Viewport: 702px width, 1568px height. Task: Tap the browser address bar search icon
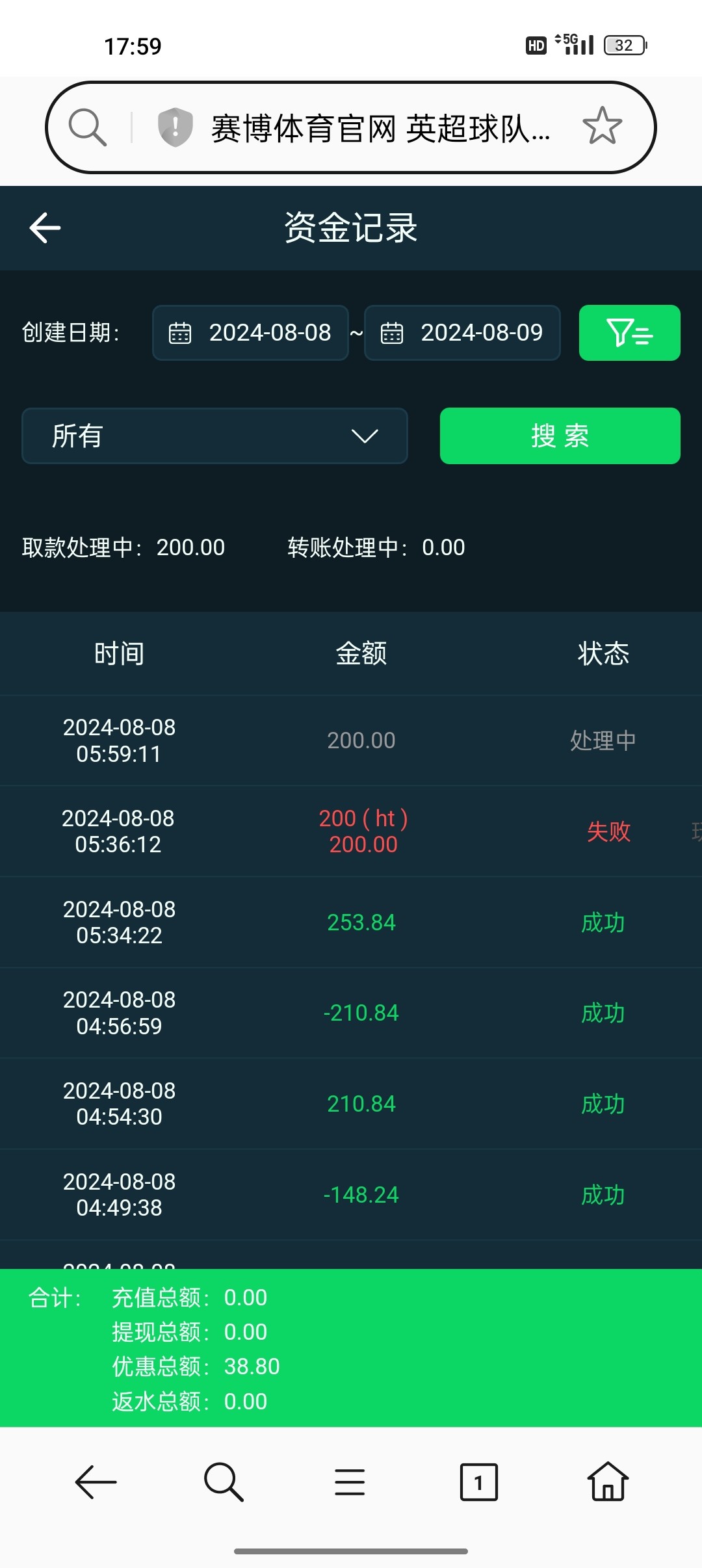pyautogui.click(x=88, y=127)
